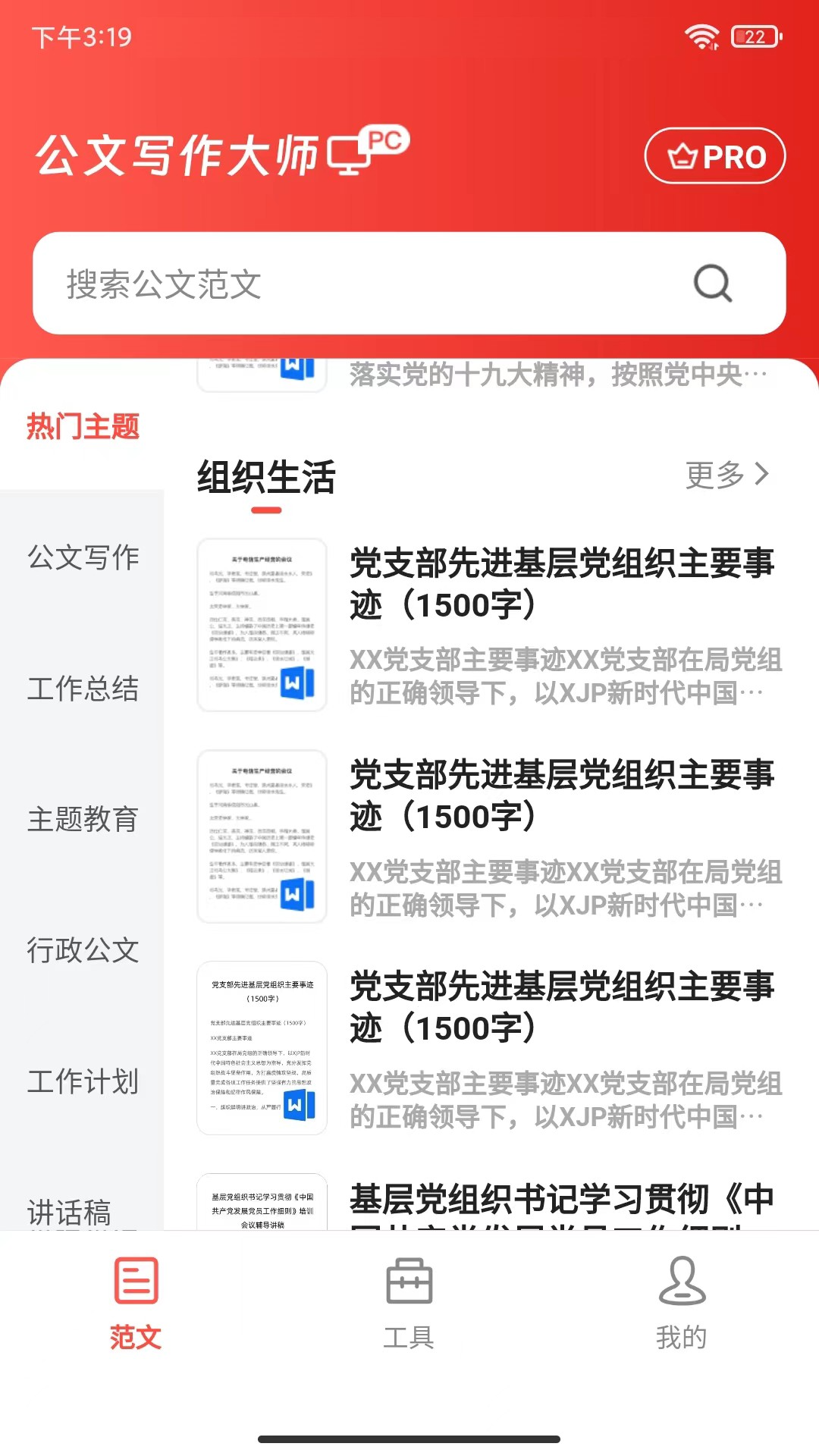The width and height of the screenshot is (819, 1456).
Task: Select the 范文 document icon in bottom bar
Action: 135,1282
